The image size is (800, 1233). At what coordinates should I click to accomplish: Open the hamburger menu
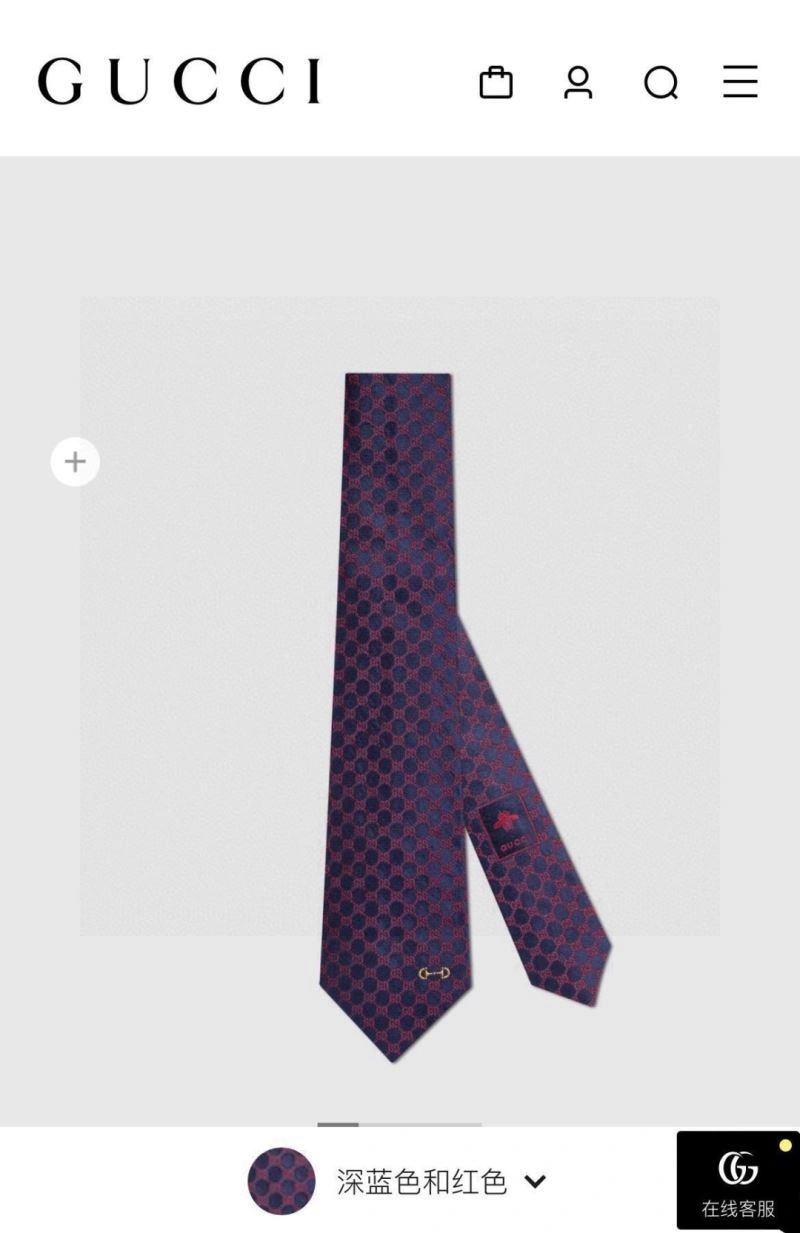pyautogui.click(x=740, y=82)
